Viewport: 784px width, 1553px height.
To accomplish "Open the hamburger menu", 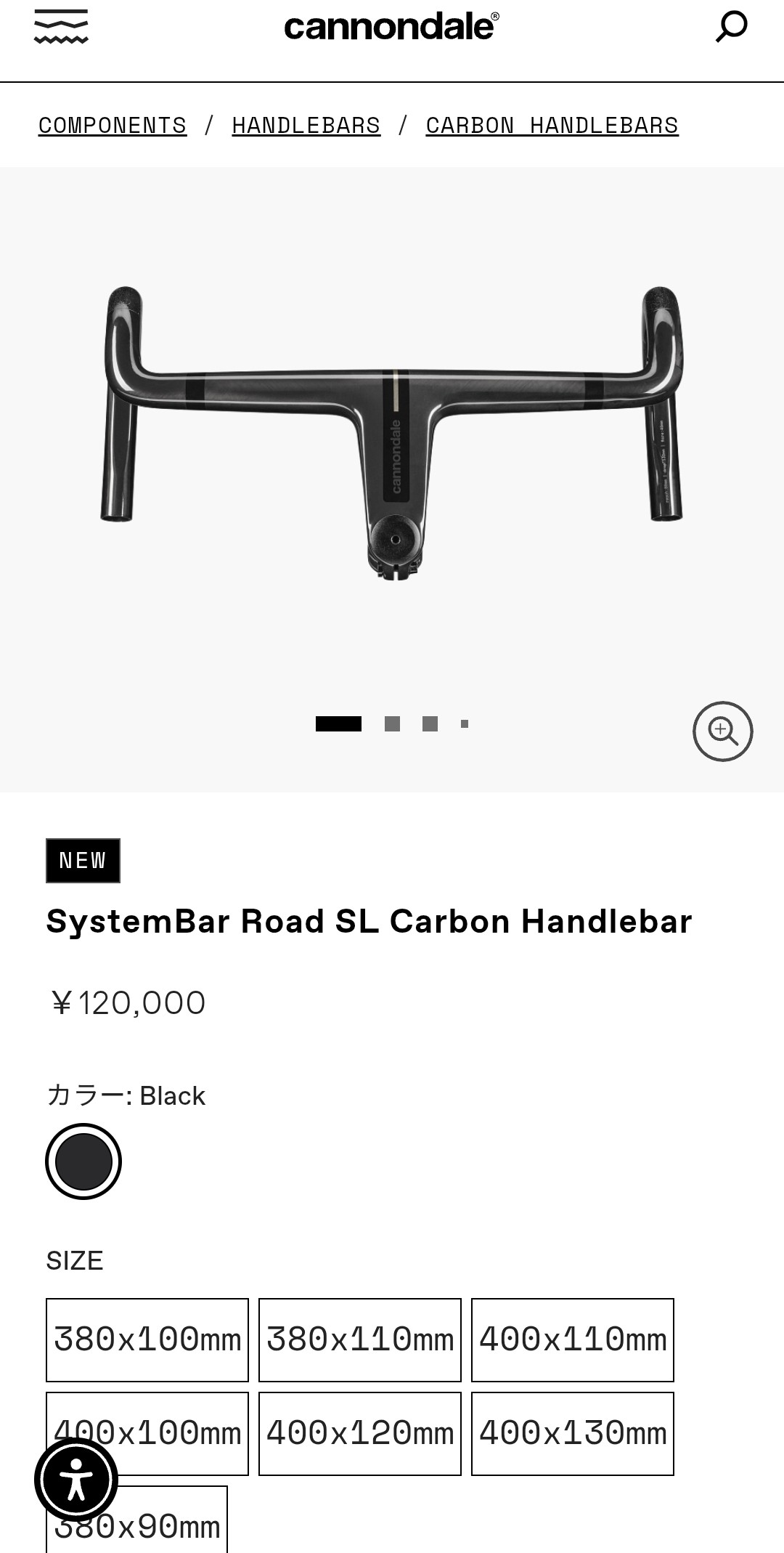I will (x=61, y=27).
